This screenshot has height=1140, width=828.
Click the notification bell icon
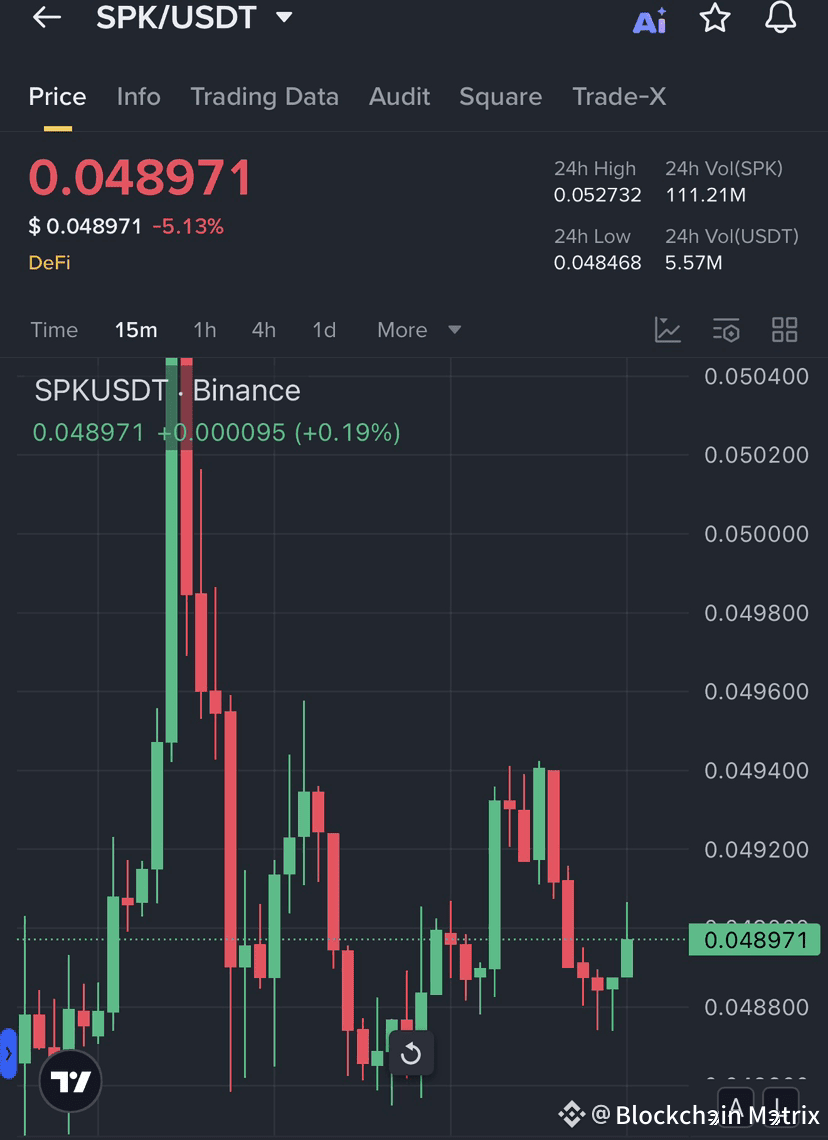780,18
